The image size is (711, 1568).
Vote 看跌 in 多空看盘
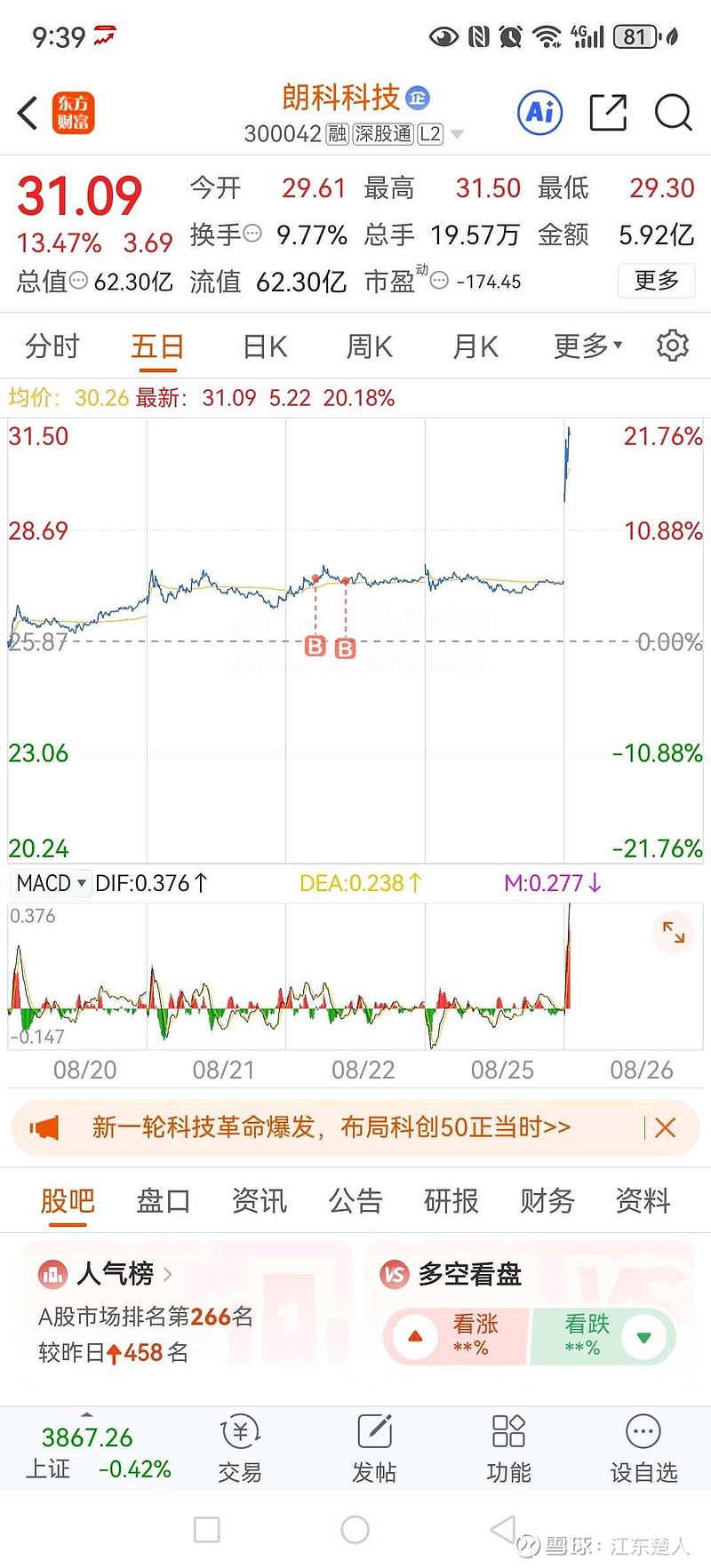604,1336
